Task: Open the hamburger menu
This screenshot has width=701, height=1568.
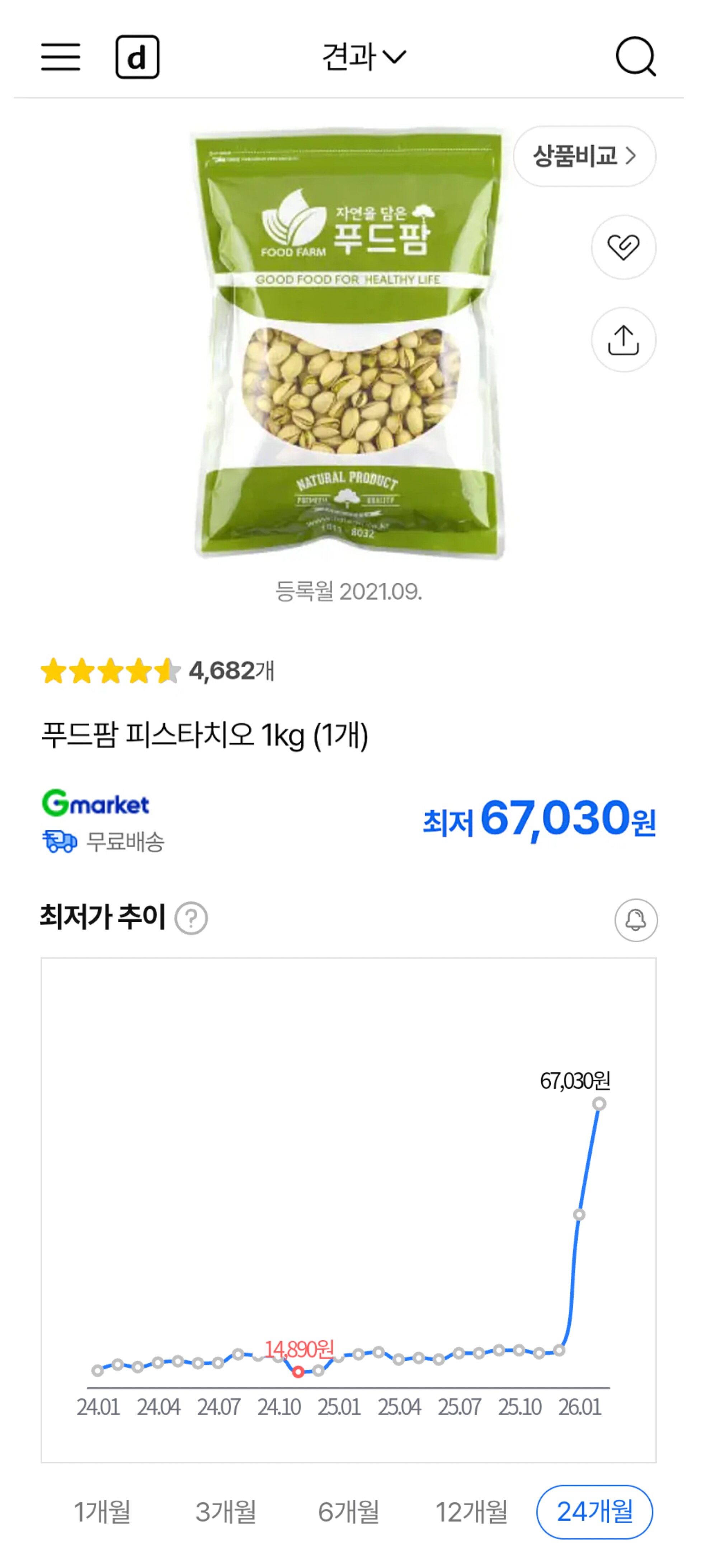Action: (x=60, y=57)
